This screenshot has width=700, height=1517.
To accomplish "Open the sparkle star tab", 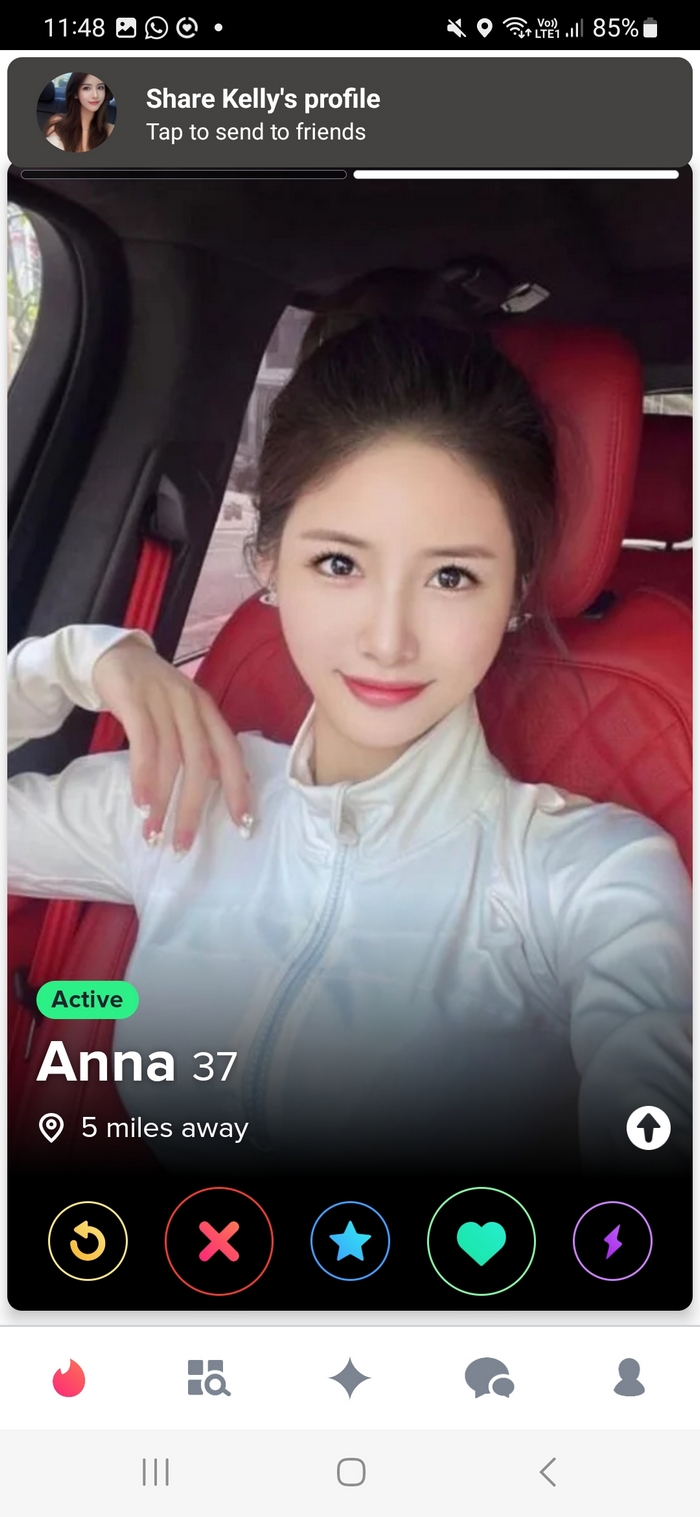I will [350, 1378].
